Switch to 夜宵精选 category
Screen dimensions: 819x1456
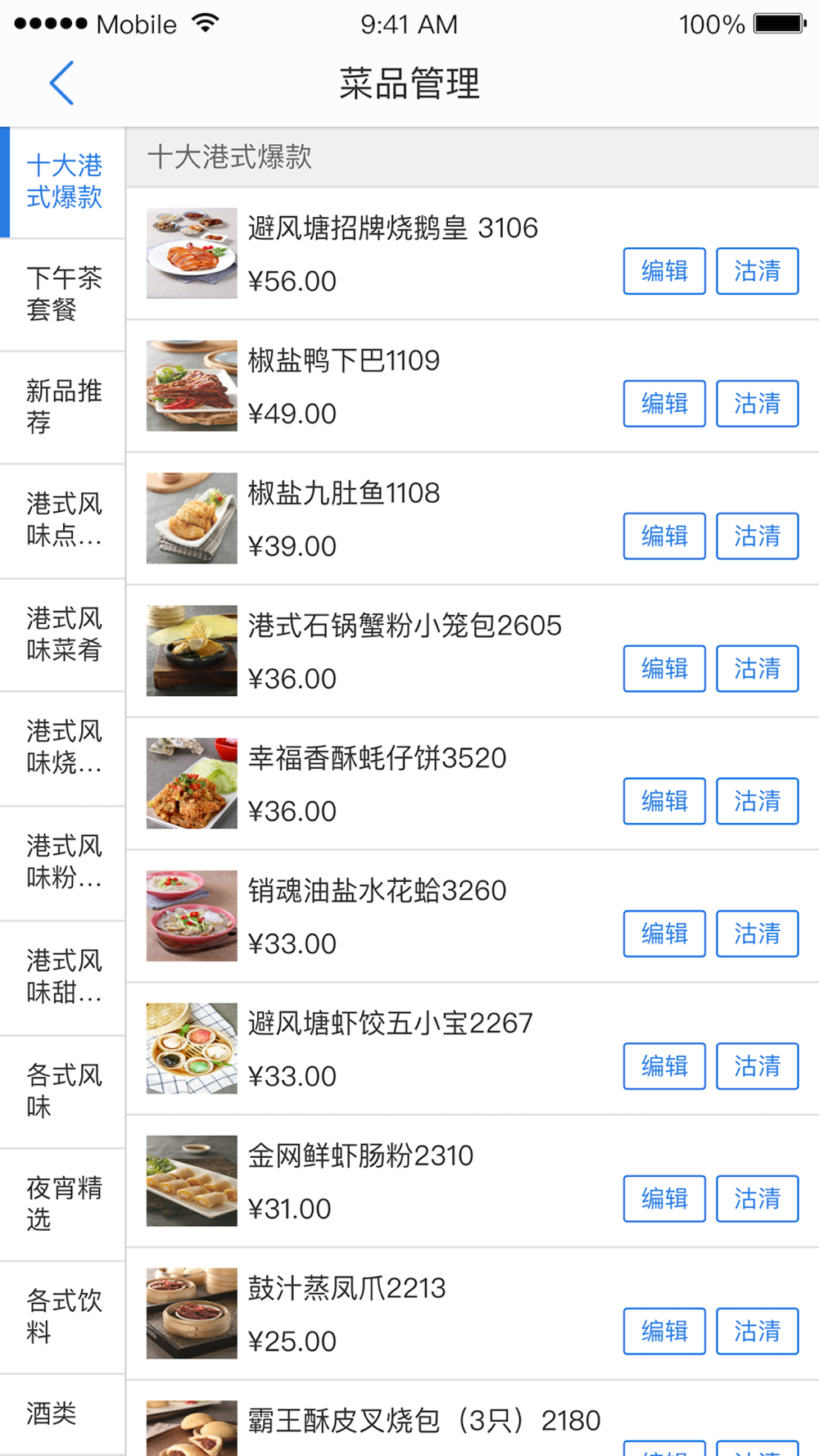[63, 1204]
